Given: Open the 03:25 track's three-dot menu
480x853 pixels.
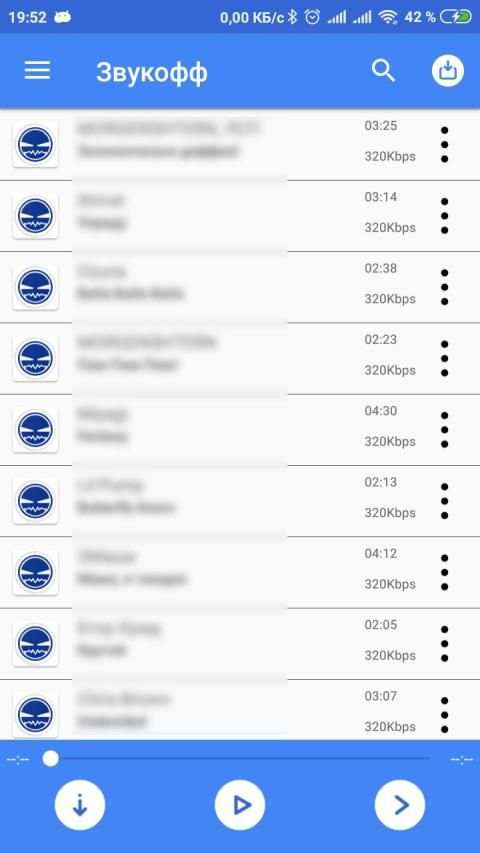Looking at the screenshot, I should click(x=445, y=145).
